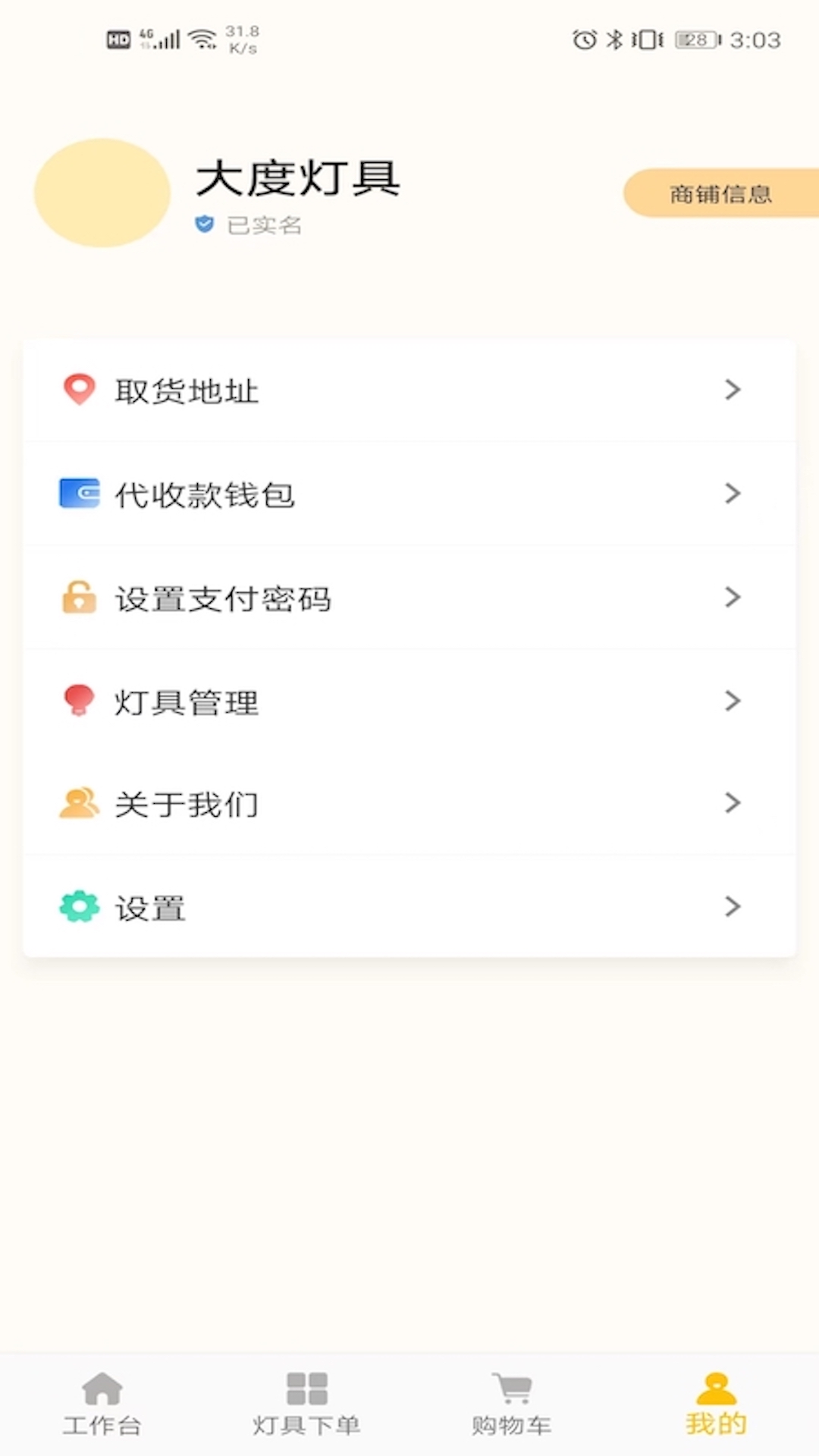This screenshot has height=1456, width=819.
Task: Select the 设置支付密码 lock icon
Action: [79, 598]
